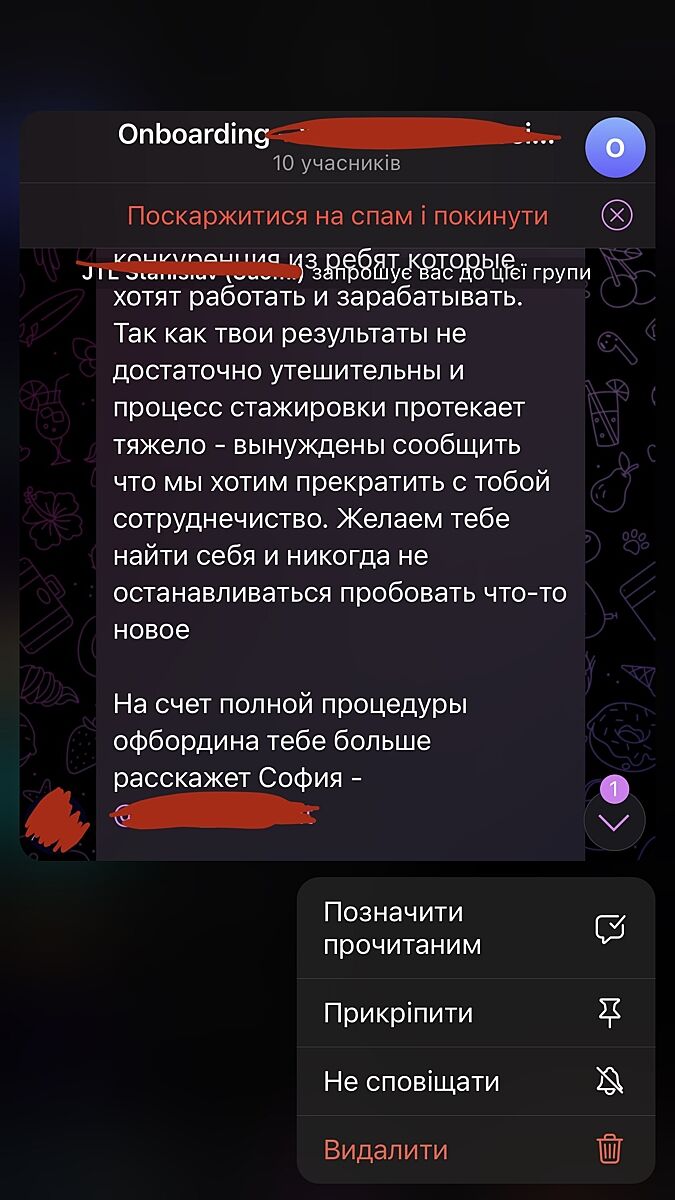Dismiss the spam report banner

pyautogui.click(x=617, y=215)
